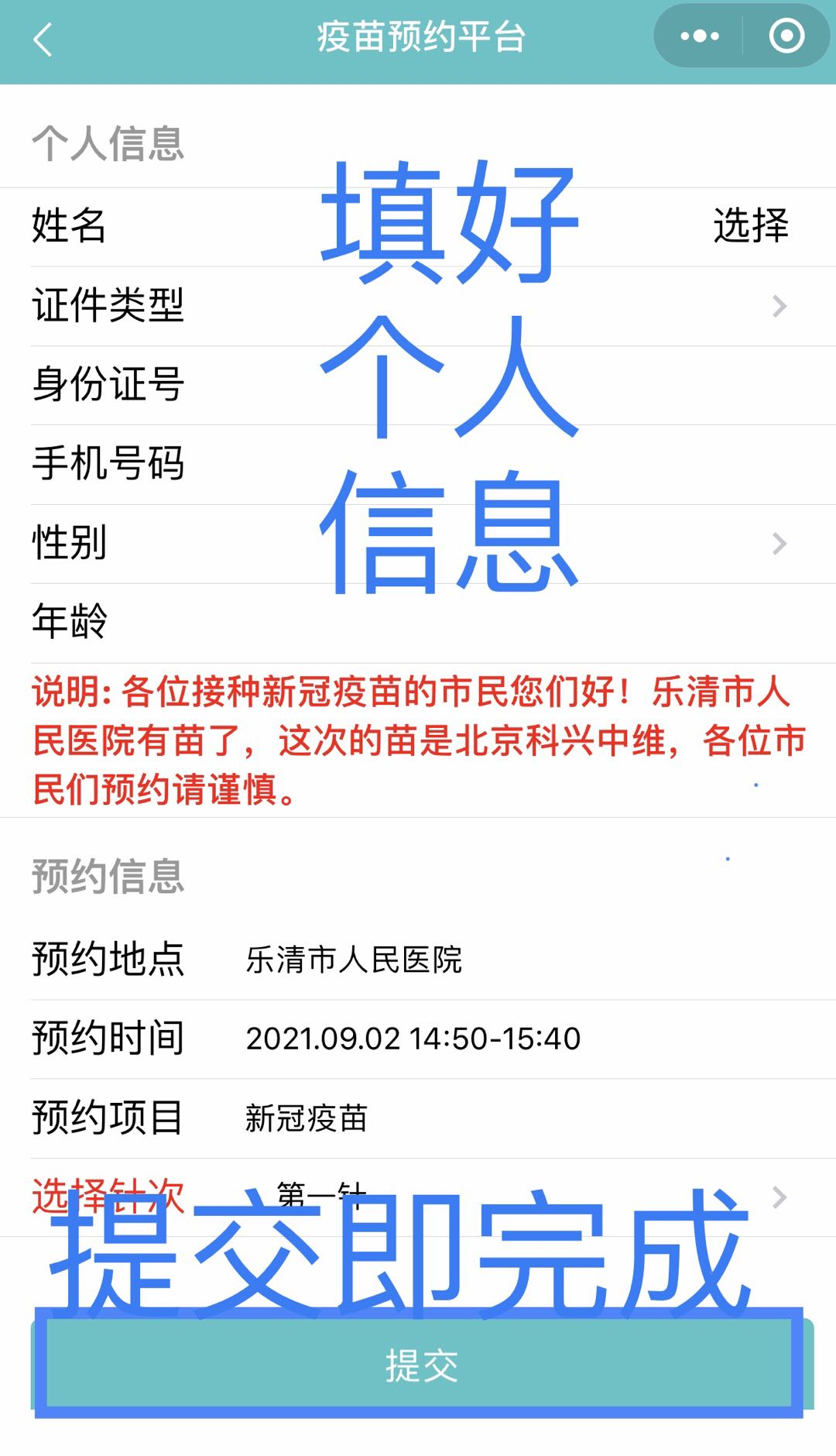Submit the appointment with 提交

tap(421, 1365)
